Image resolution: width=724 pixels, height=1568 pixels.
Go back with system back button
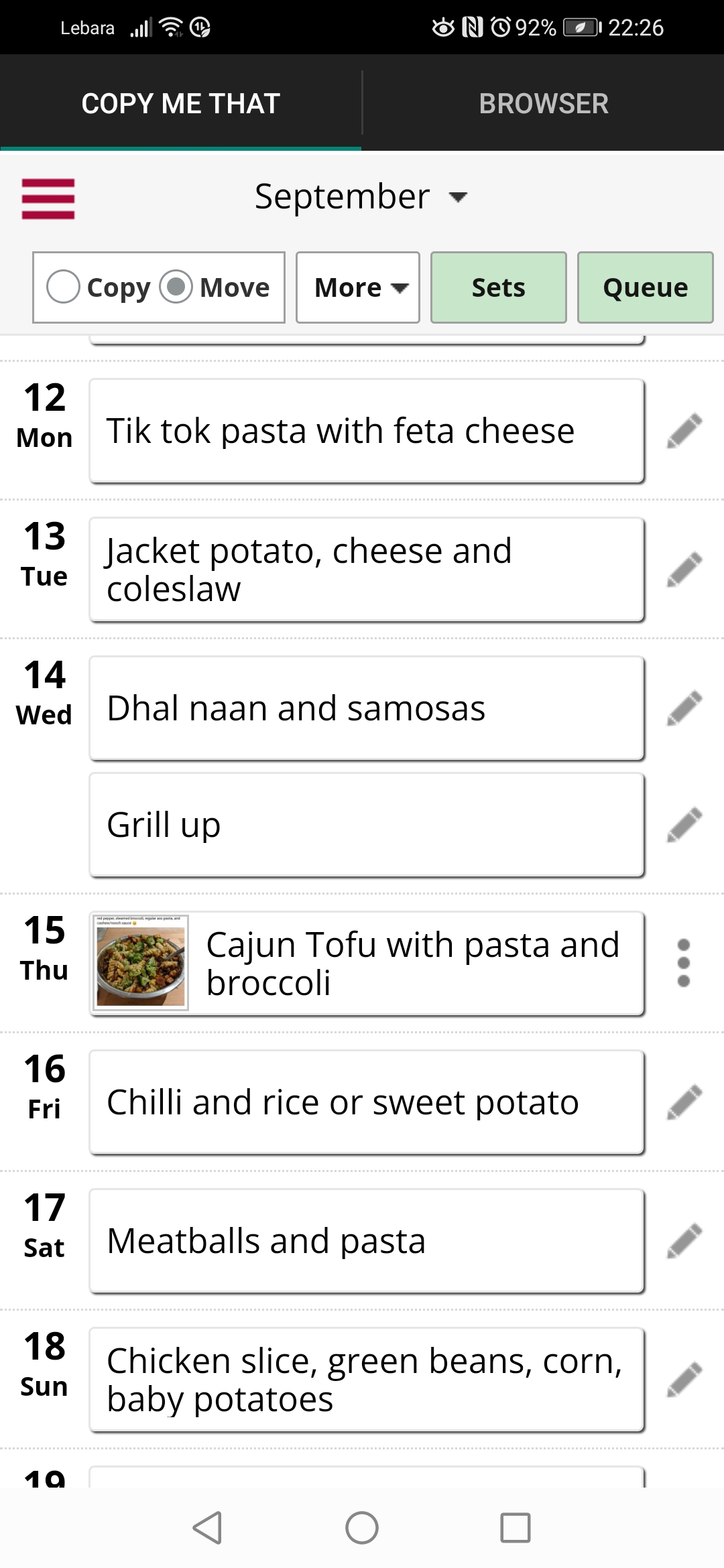coord(208,1528)
